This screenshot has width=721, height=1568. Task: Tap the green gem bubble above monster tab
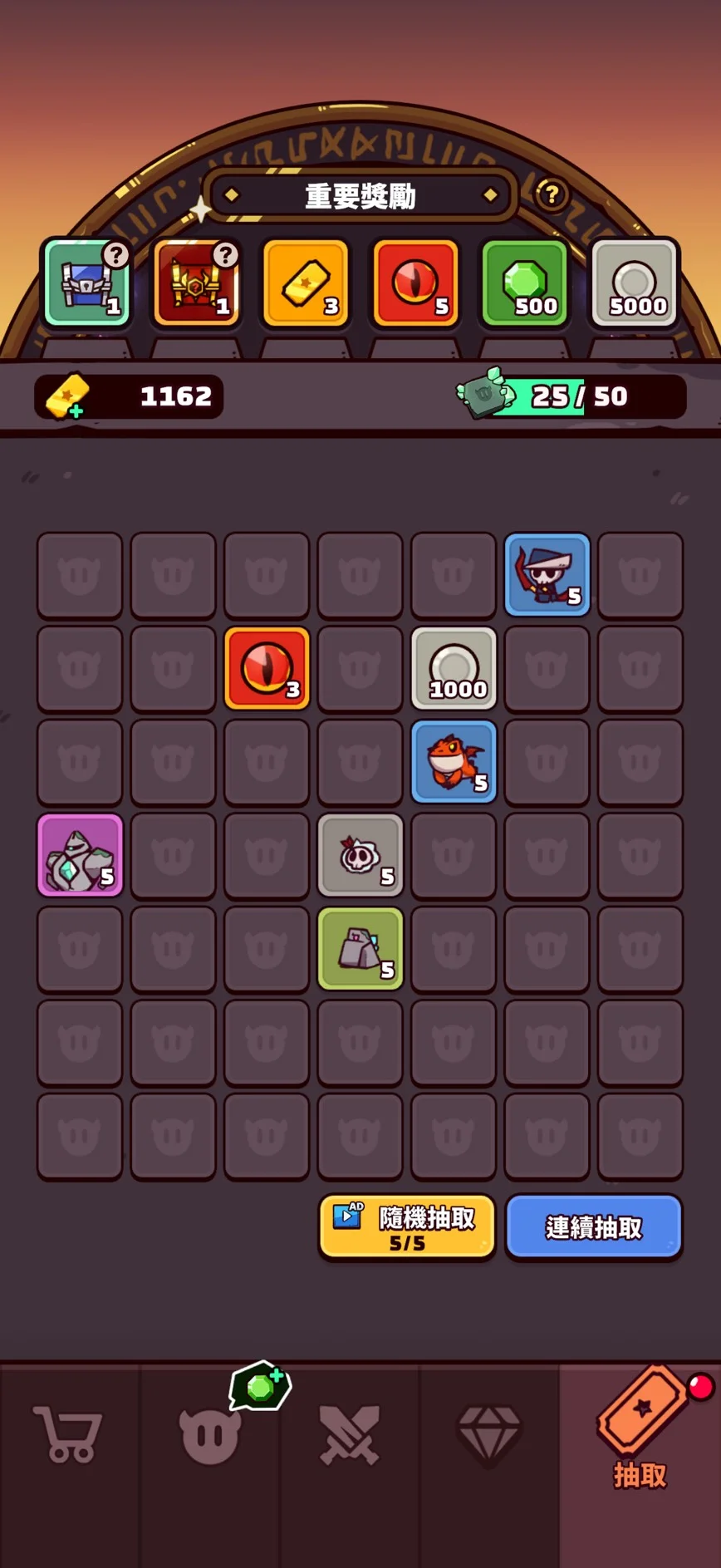[x=260, y=1387]
